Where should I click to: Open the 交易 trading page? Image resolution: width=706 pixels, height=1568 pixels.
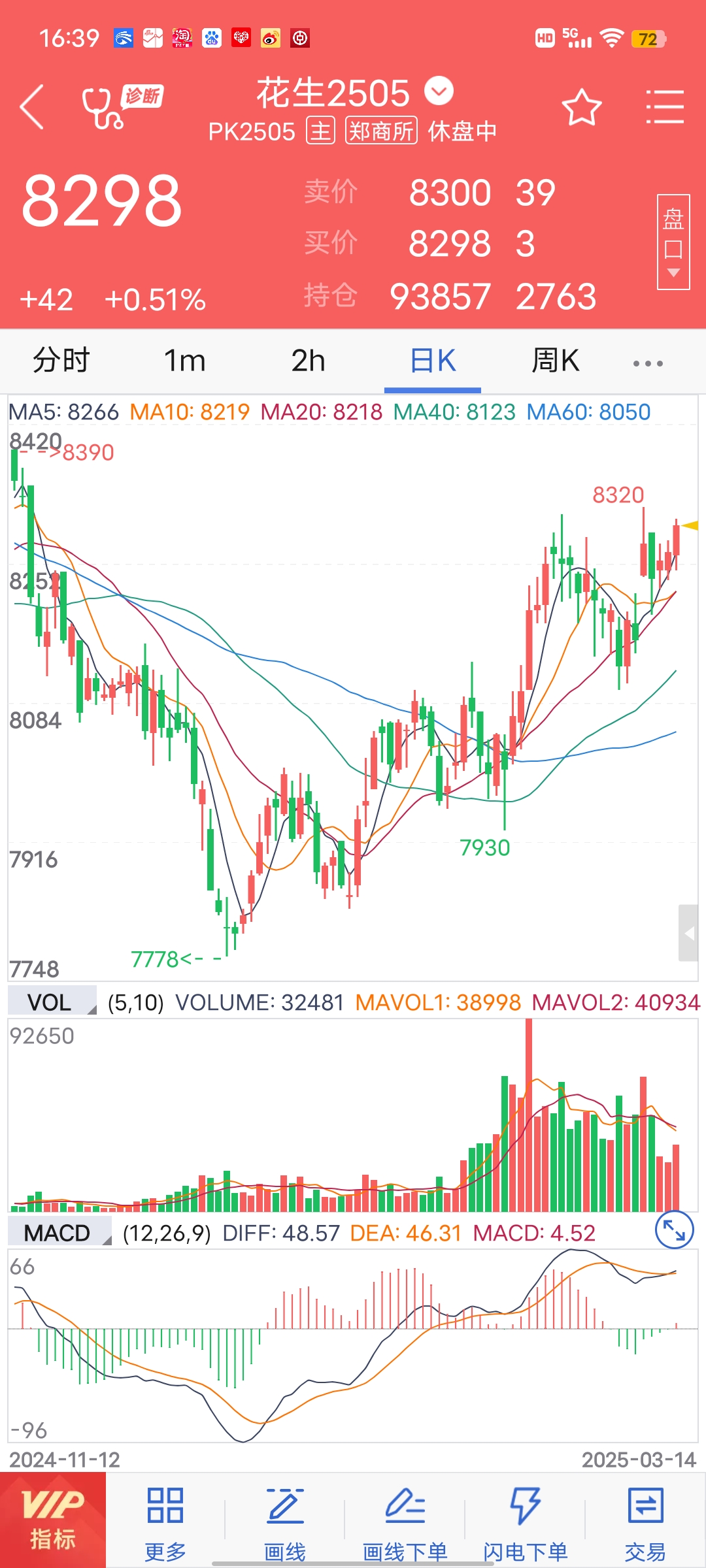coord(645,1520)
